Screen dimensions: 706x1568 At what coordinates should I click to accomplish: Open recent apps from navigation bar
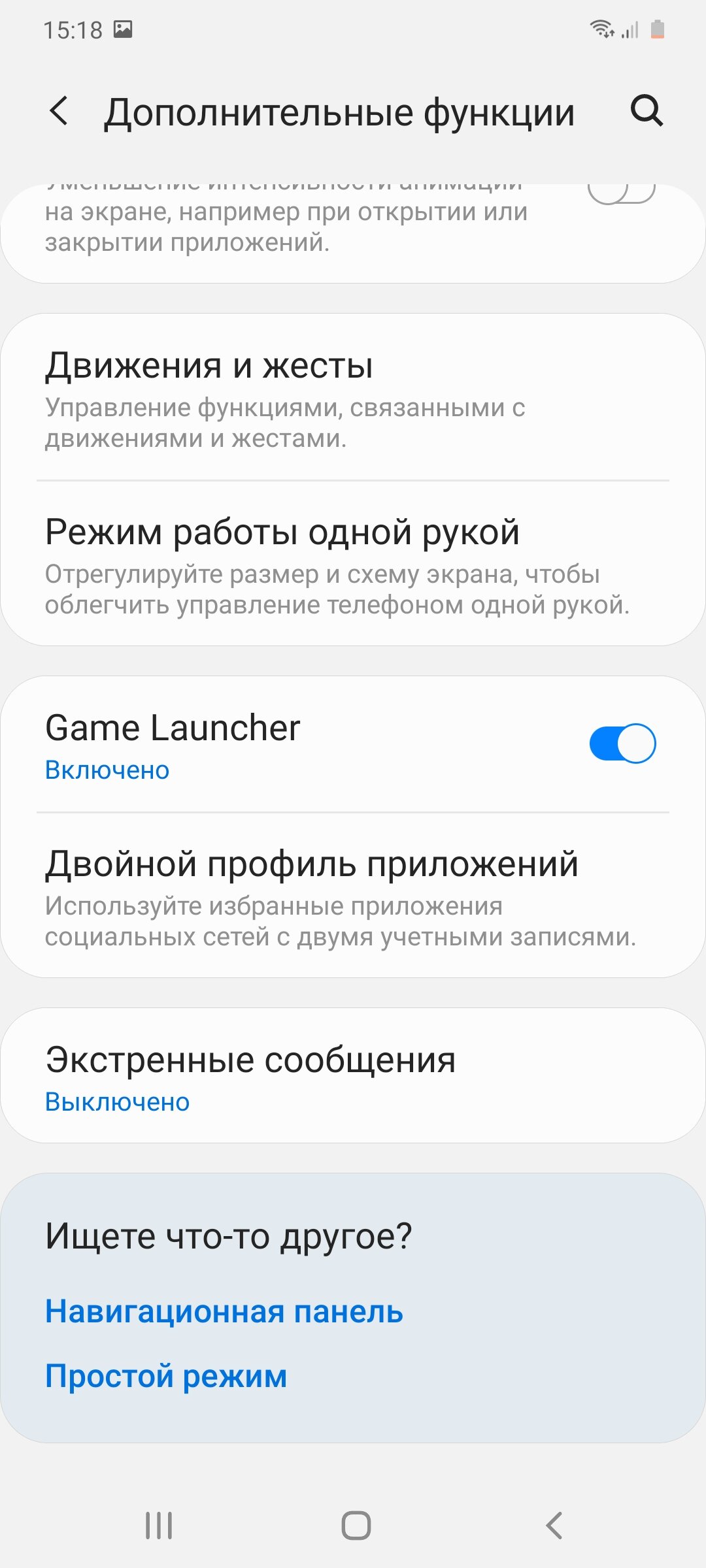pyautogui.click(x=159, y=1526)
